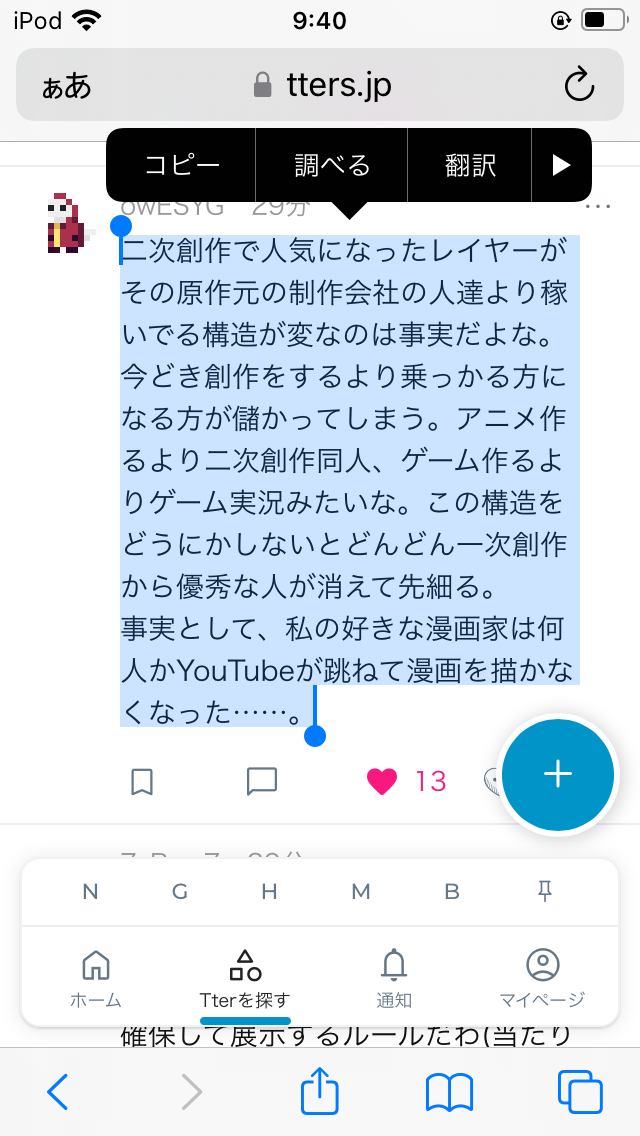The image size is (640, 1136).
Task: Go back to the previous page
Action: (58, 1092)
